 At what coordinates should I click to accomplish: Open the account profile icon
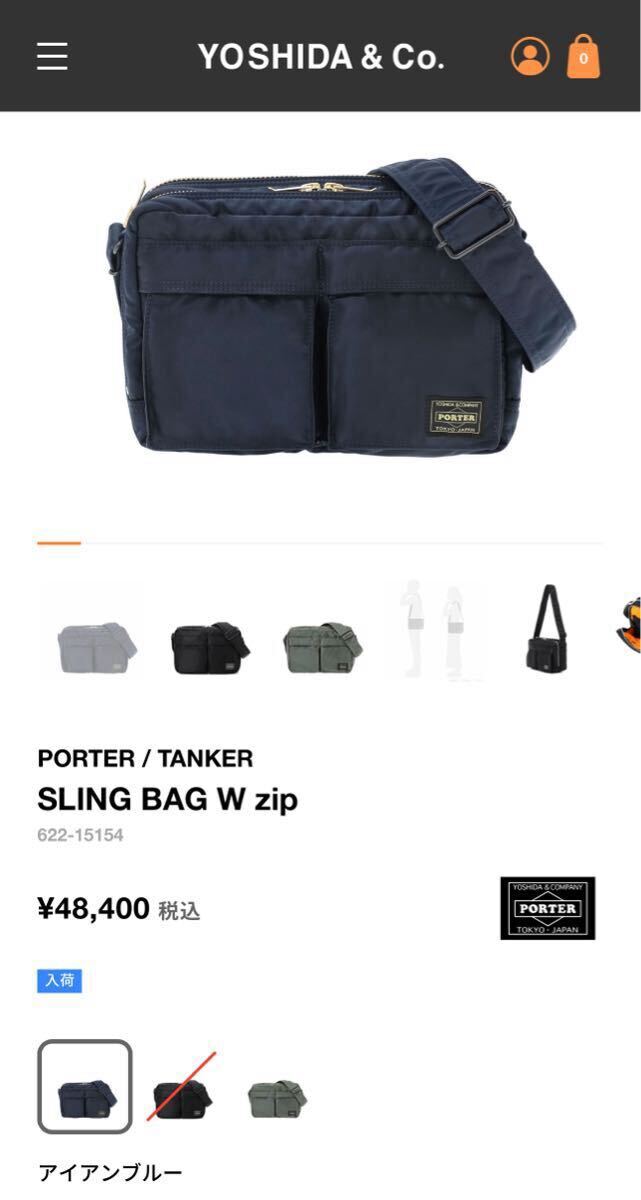(530, 56)
